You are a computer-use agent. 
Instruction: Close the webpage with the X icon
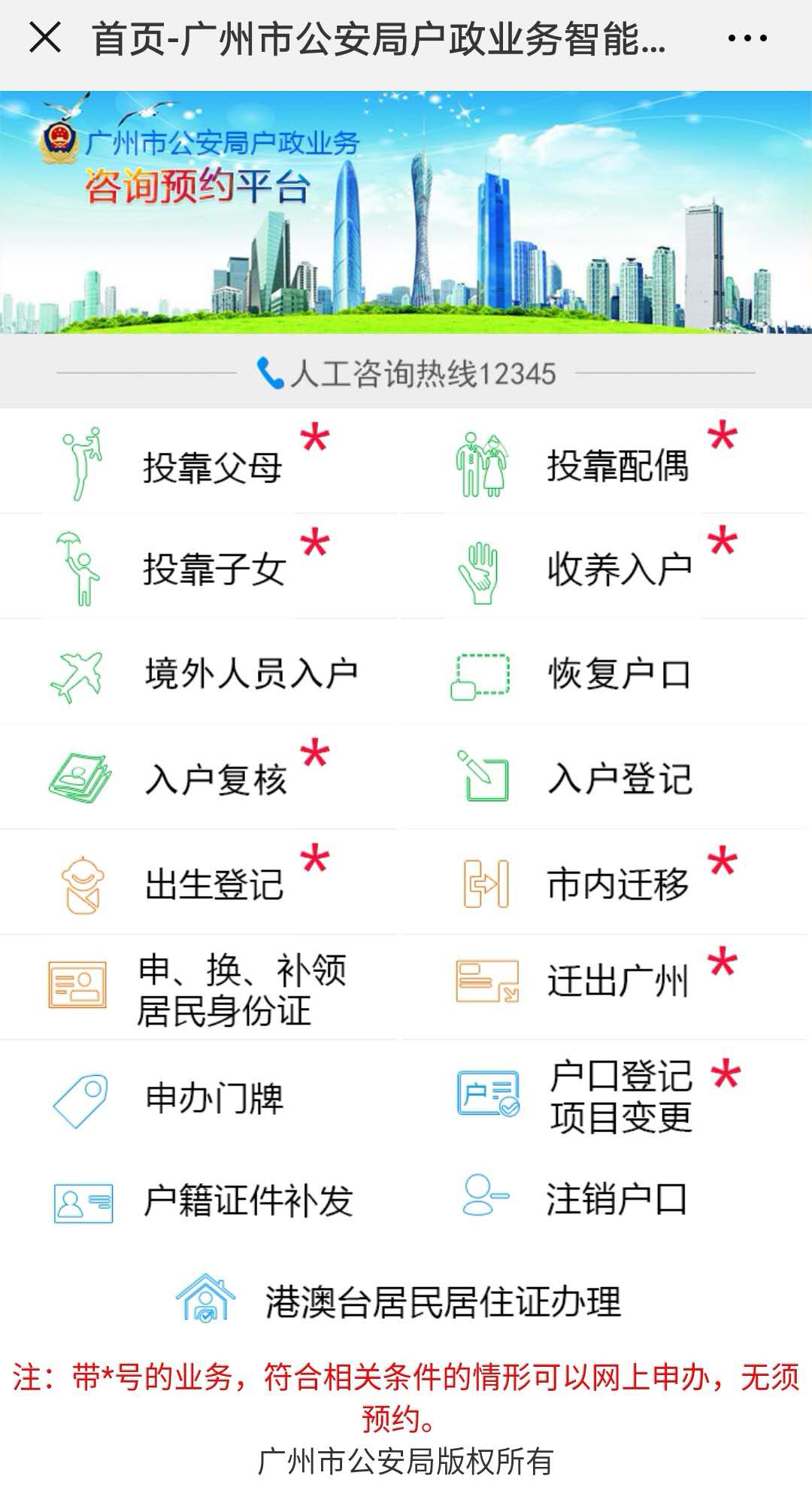coord(45,38)
